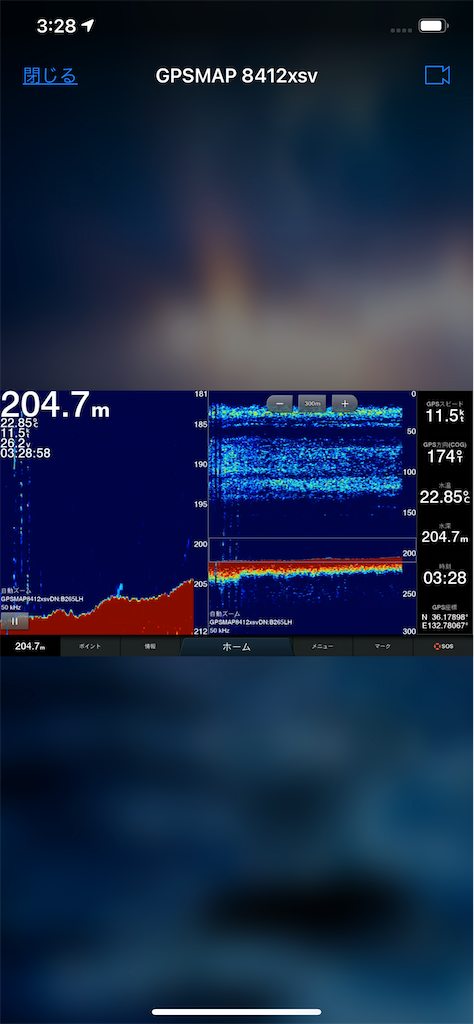The height and width of the screenshot is (1024, 474).
Task: Open the メニュー button
Action: (x=323, y=647)
